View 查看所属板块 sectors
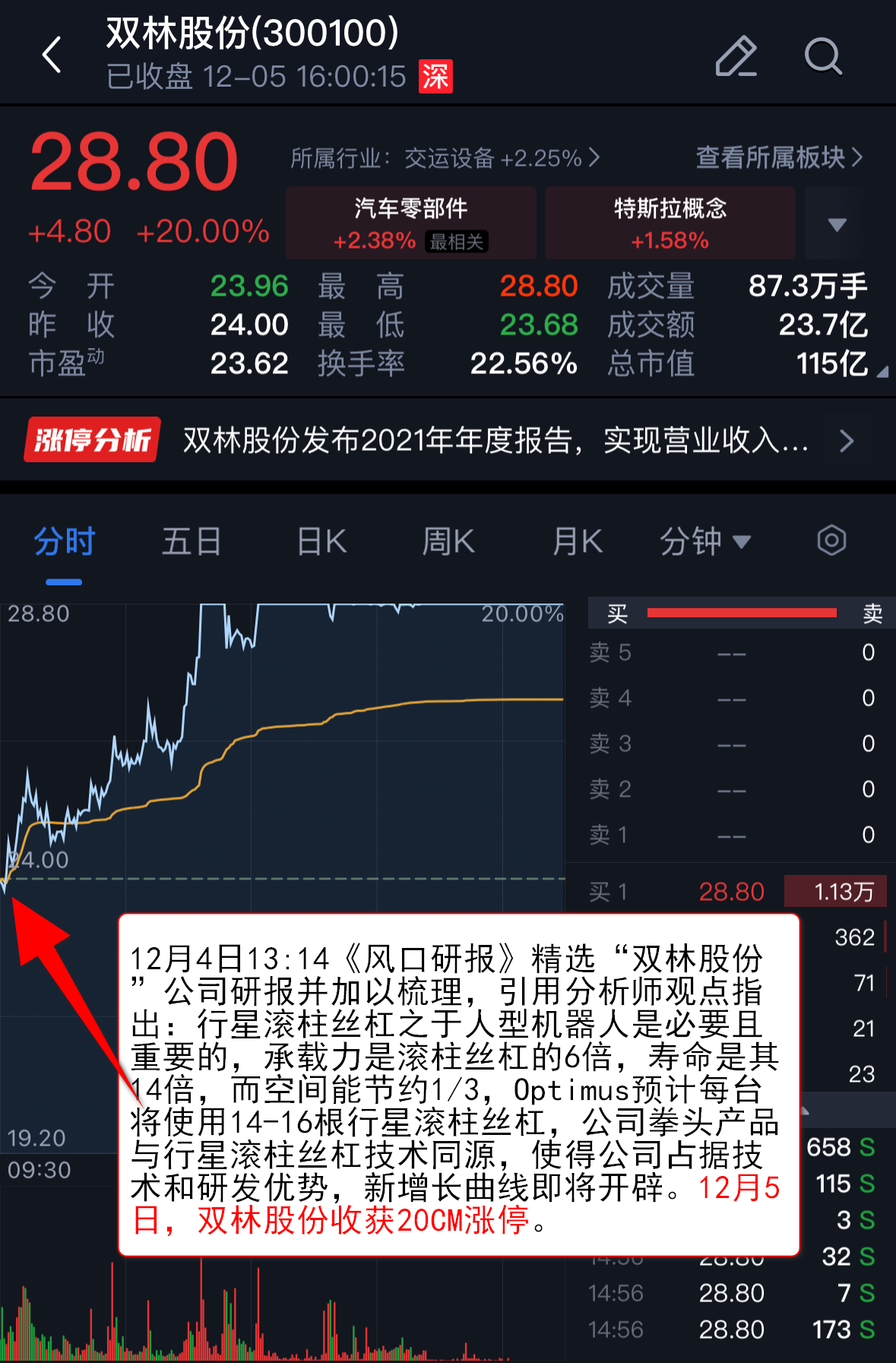The image size is (896, 1363). (779, 158)
